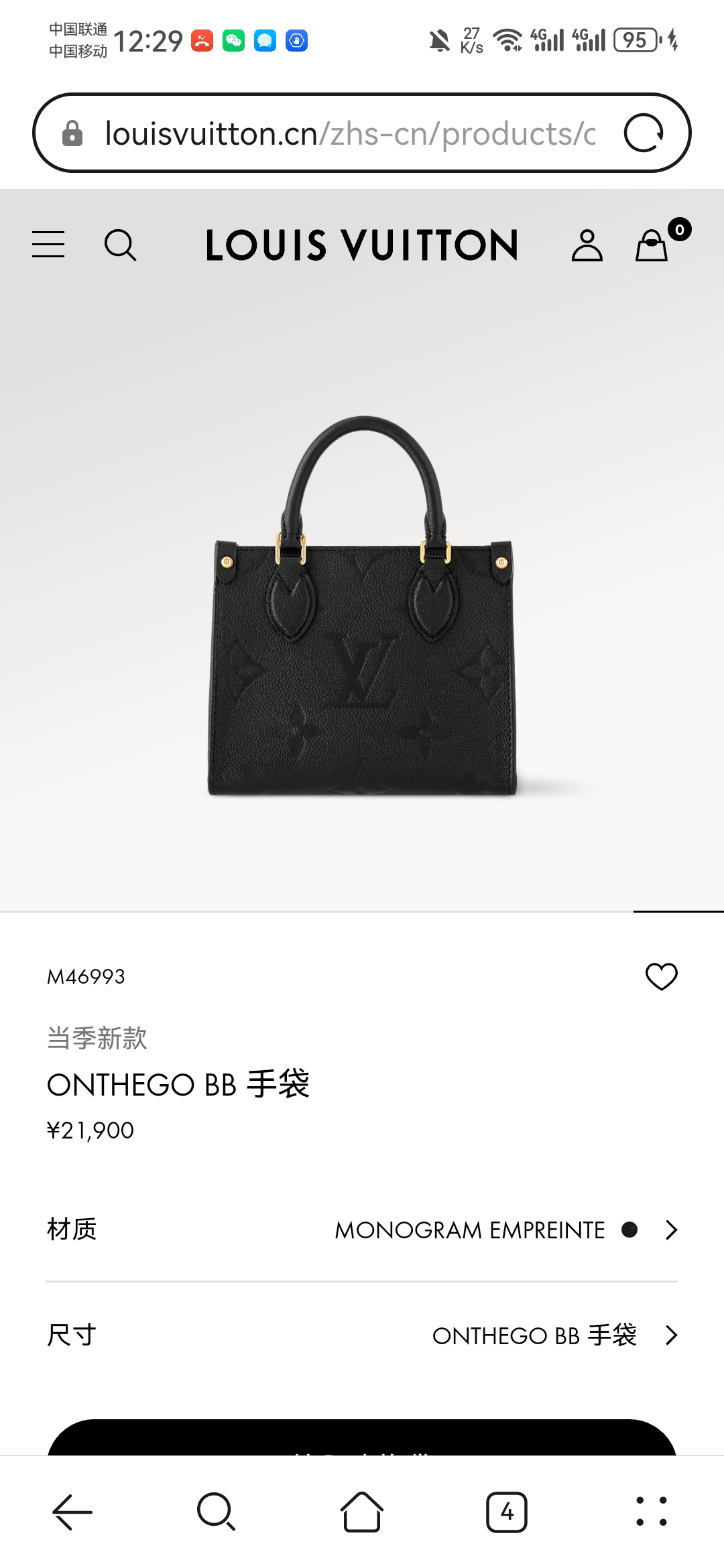Show the four open tabs
This screenshot has height=1568, width=724.
[507, 1512]
